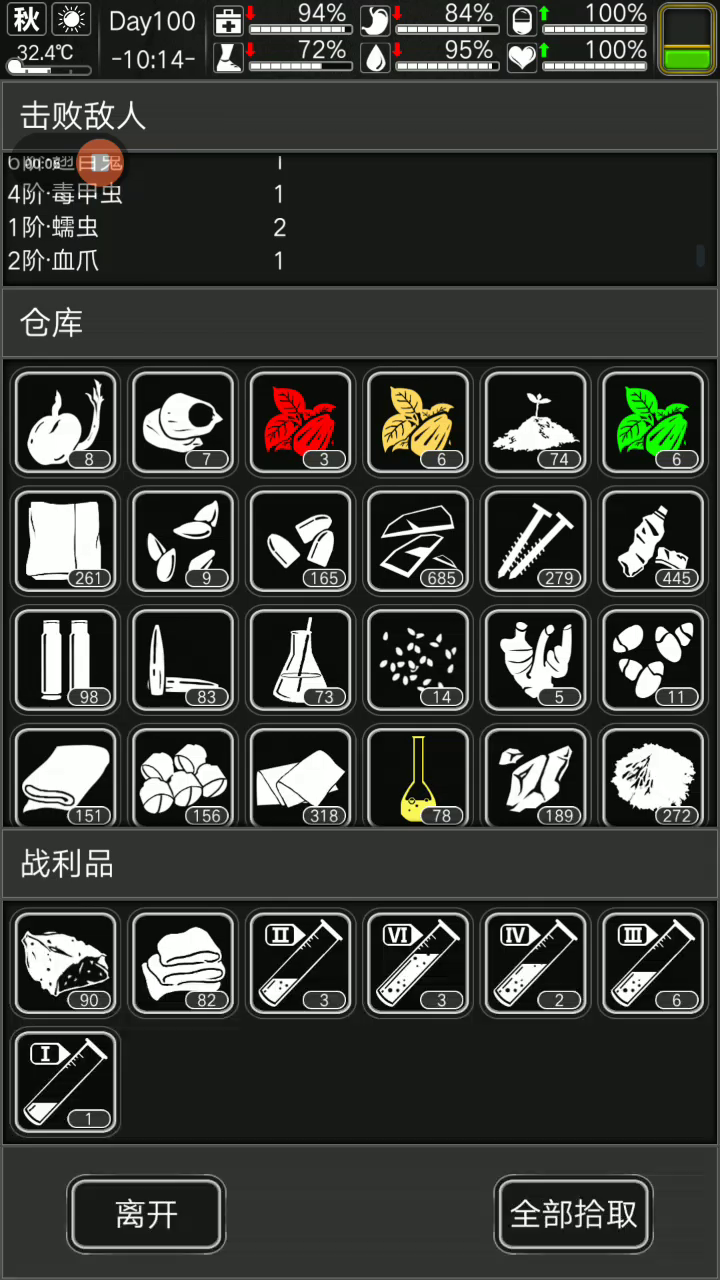720x1280 pixels.
Task: Pick the tier I test tube loot
Action: click(x=67, y=1082)
